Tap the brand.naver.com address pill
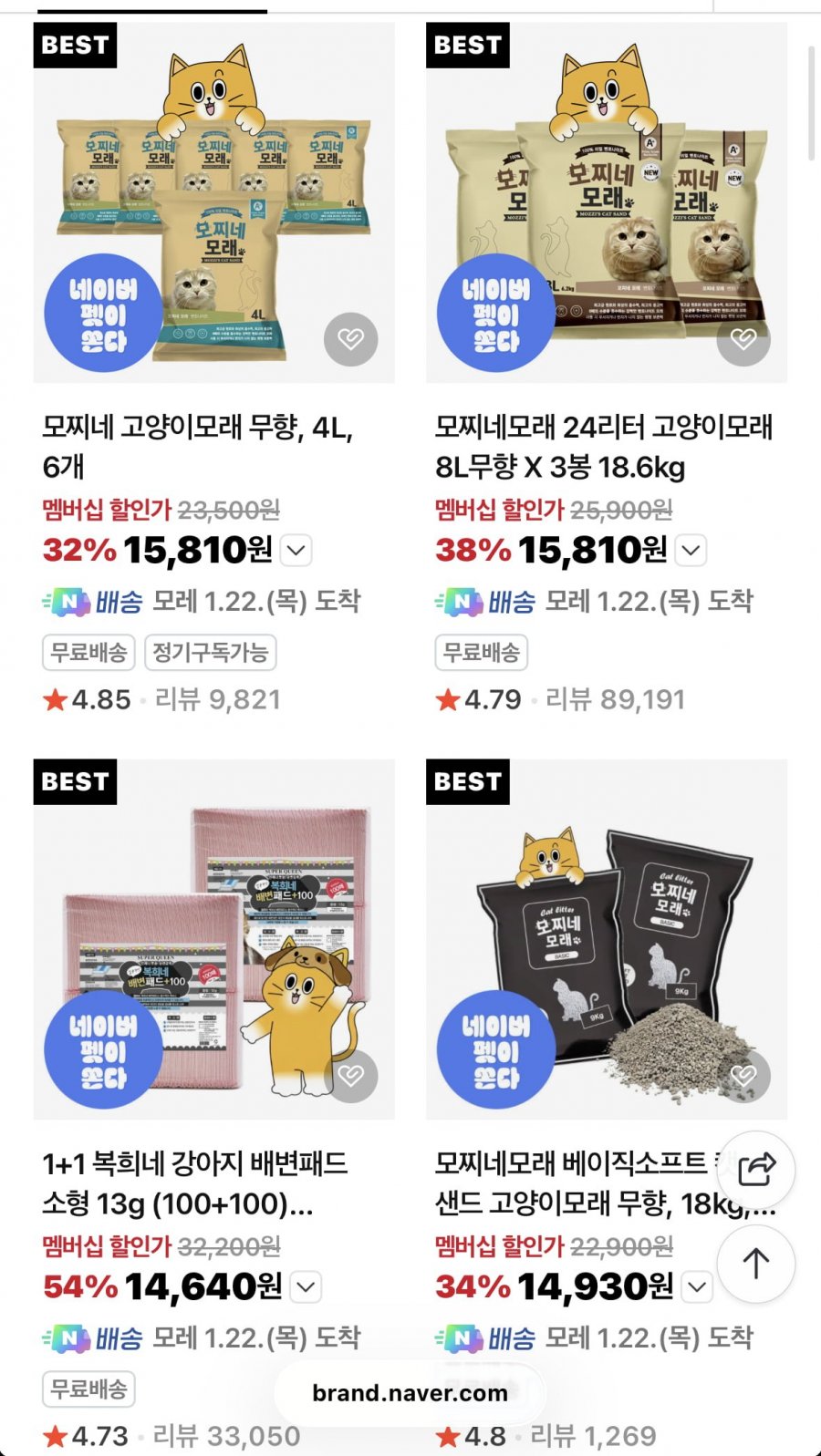This screenshot has width=821, height=1456. (x=410, y=1393)
